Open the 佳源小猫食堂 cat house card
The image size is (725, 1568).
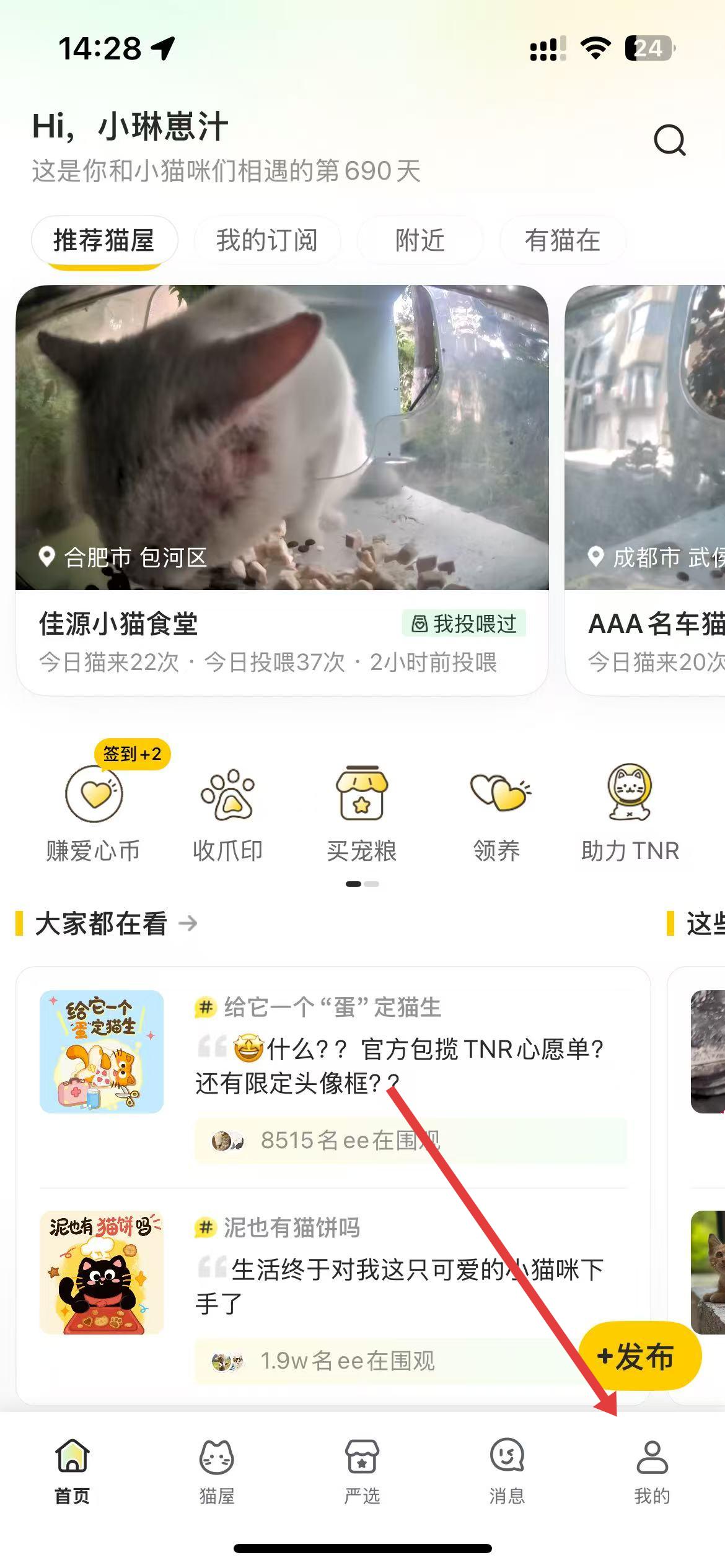click(282, 489)
